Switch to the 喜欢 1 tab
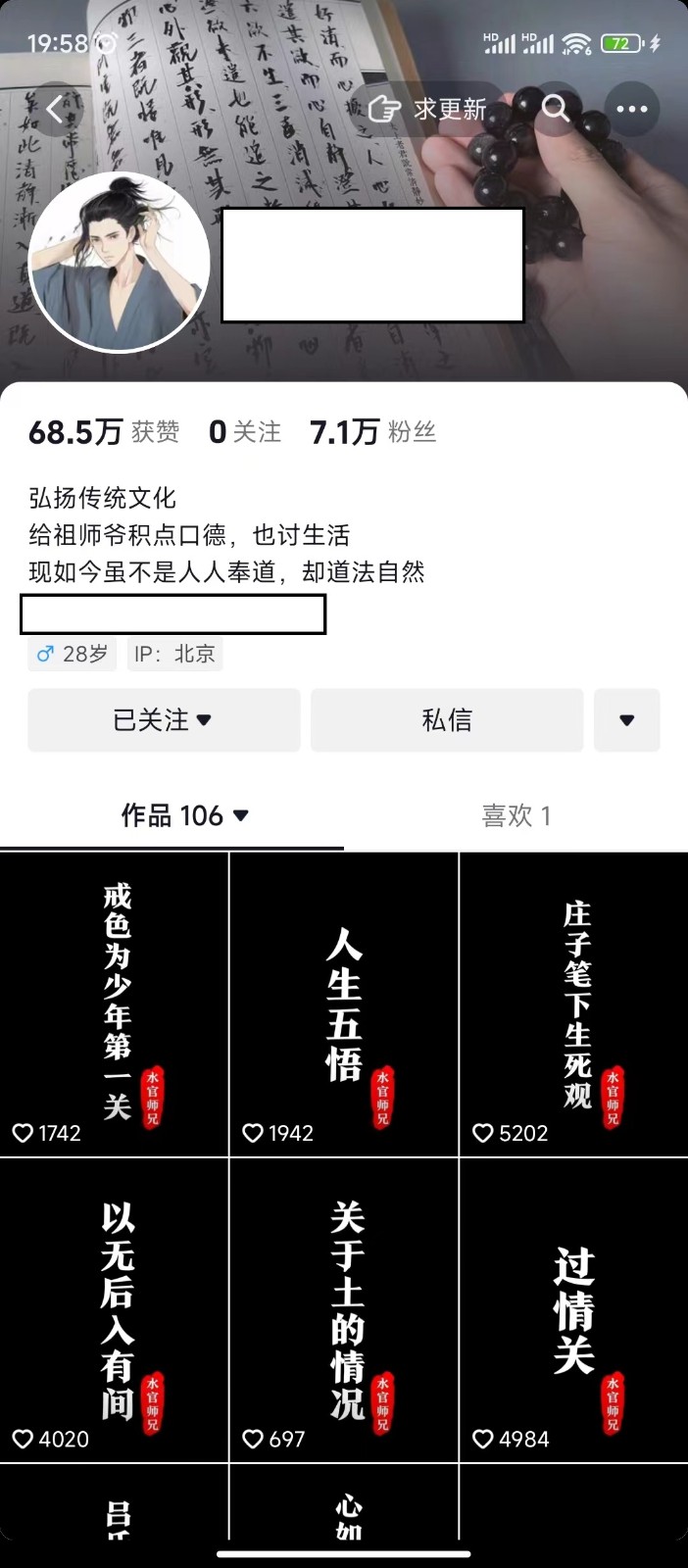Viewport: 688px width, 1568px height. [516, 815]
